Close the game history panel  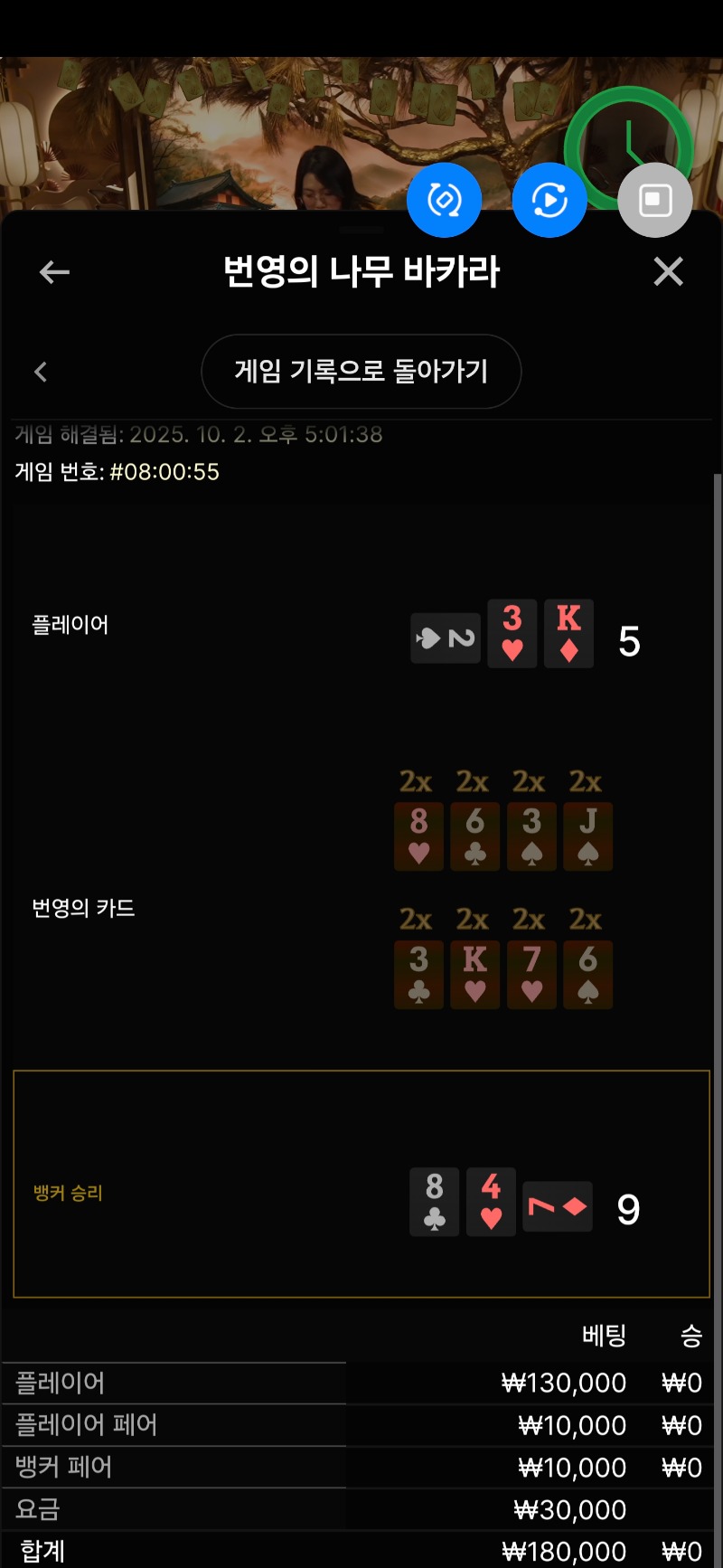point(668,271)
